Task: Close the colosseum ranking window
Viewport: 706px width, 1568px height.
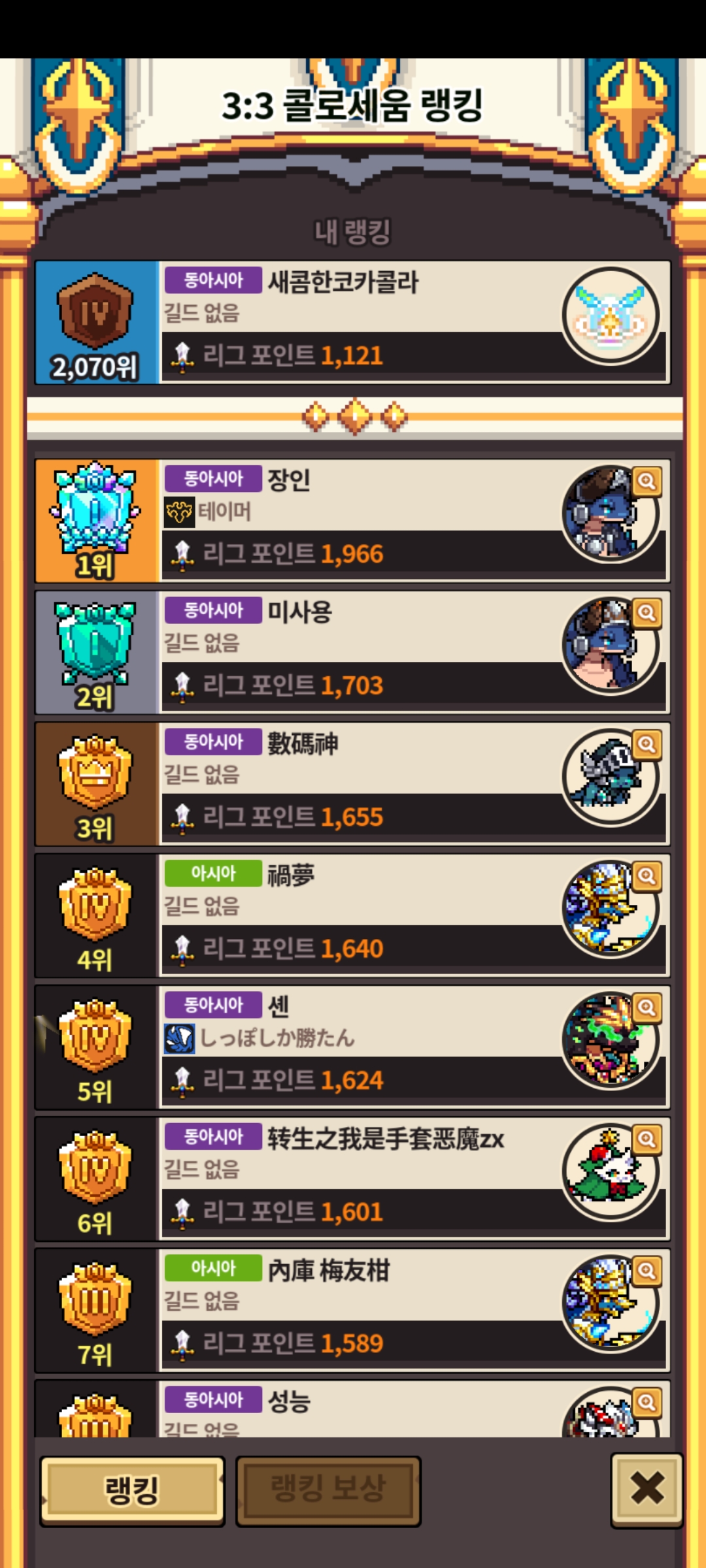Action: tap(647, 1490)
